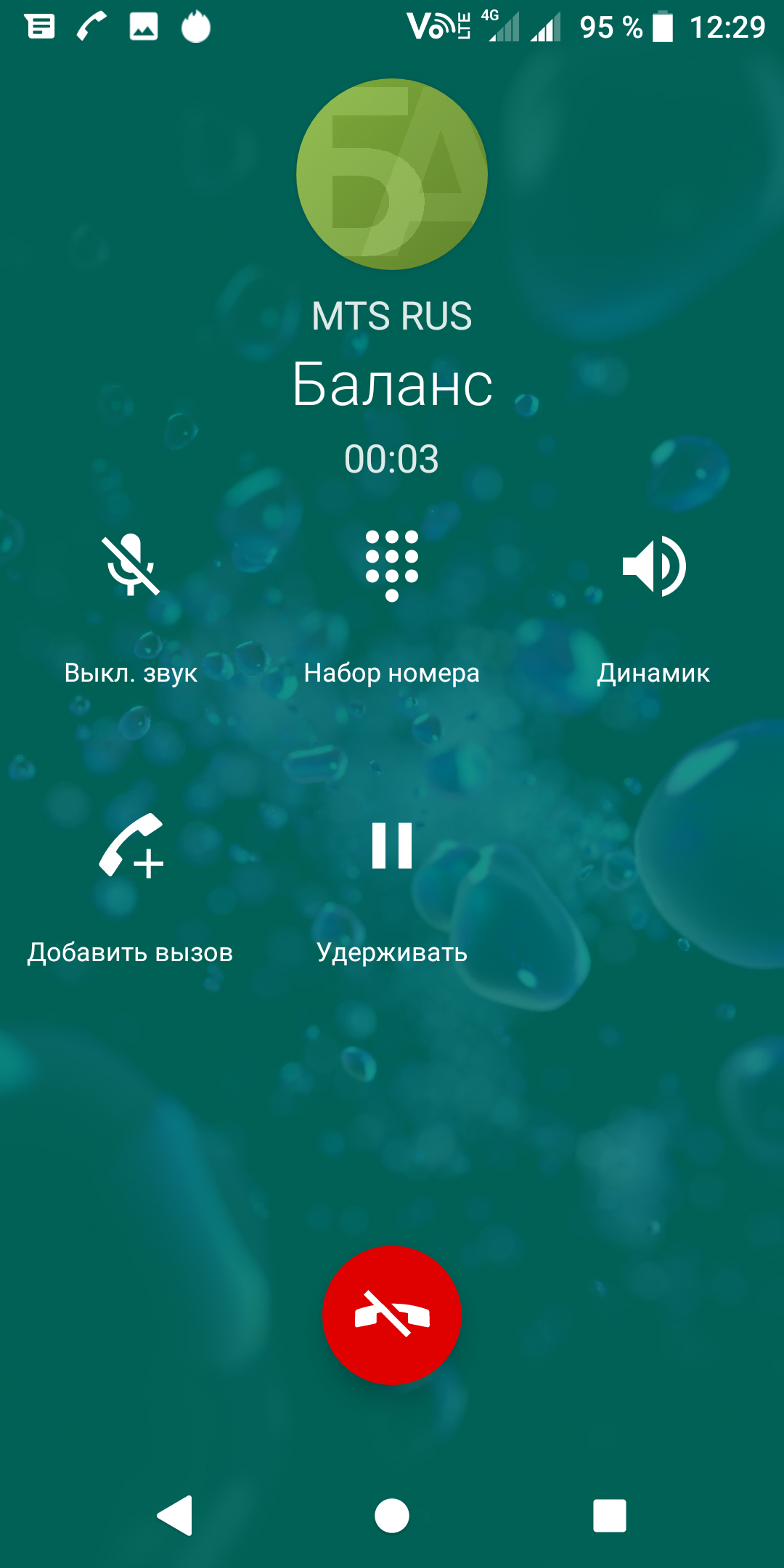End the call with the red button

(392, 1315)
